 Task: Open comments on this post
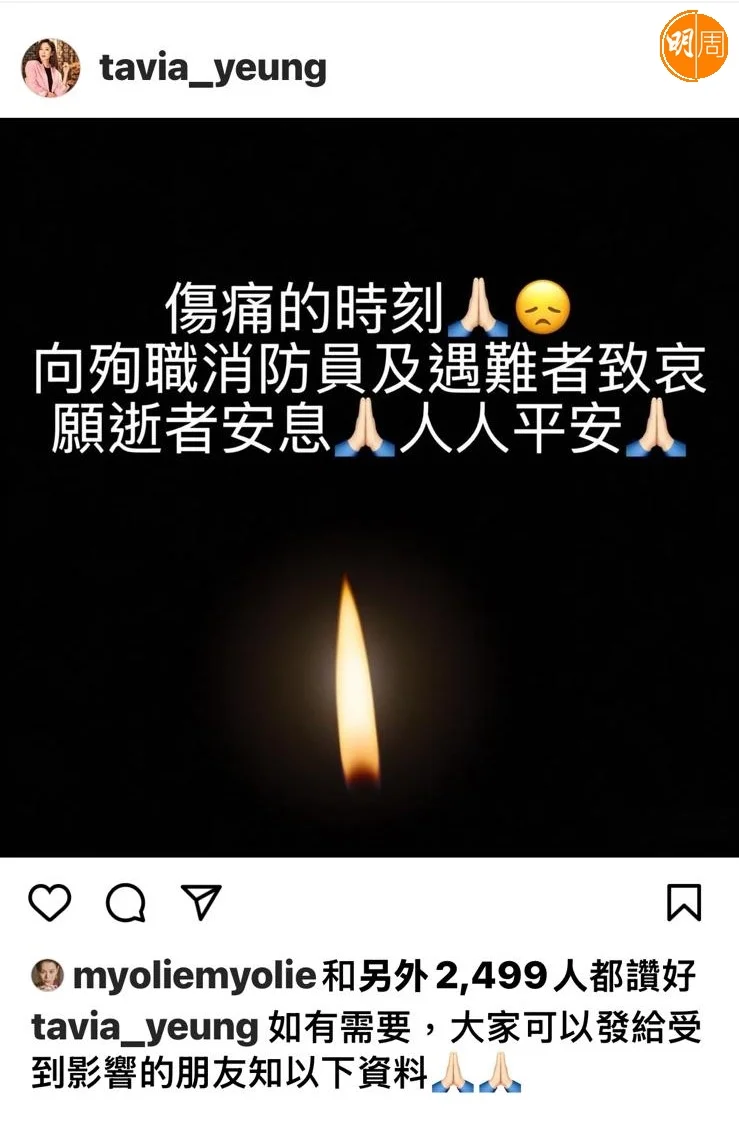coord(126,904)
